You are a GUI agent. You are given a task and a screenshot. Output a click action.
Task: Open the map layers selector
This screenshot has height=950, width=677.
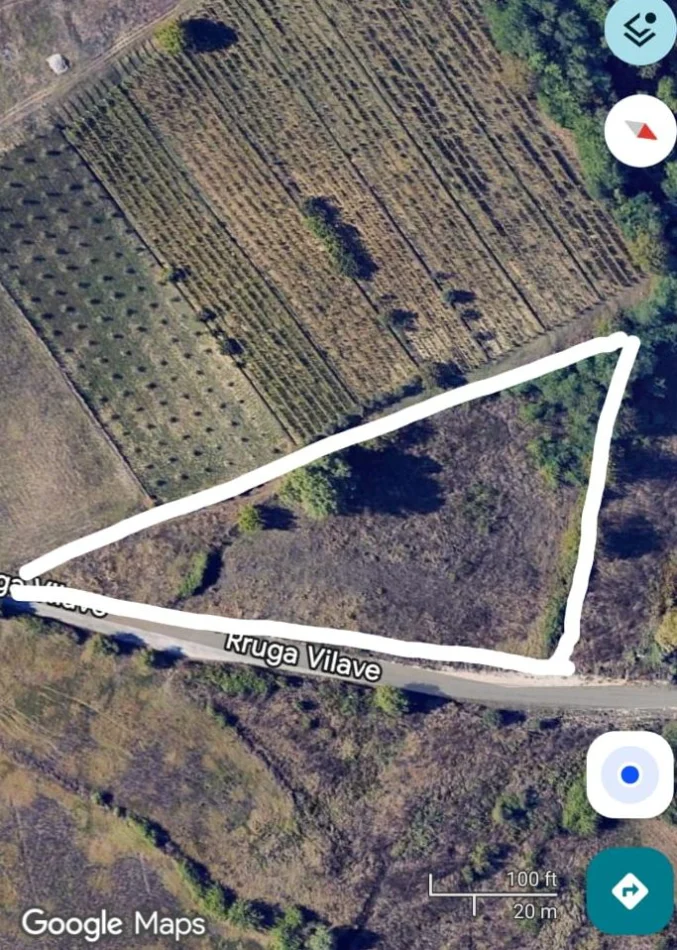tap(639, 30)
